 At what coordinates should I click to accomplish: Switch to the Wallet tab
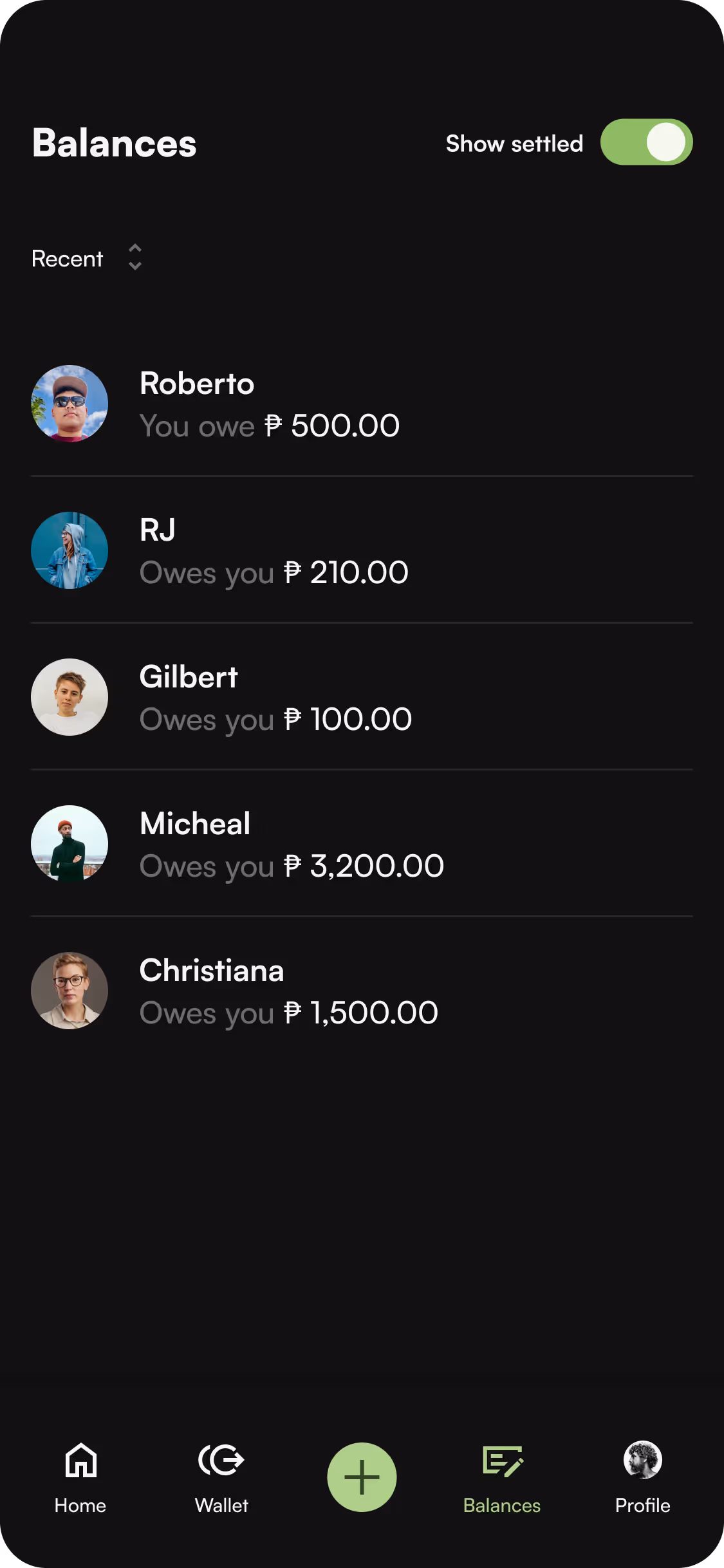(221, 1477)
